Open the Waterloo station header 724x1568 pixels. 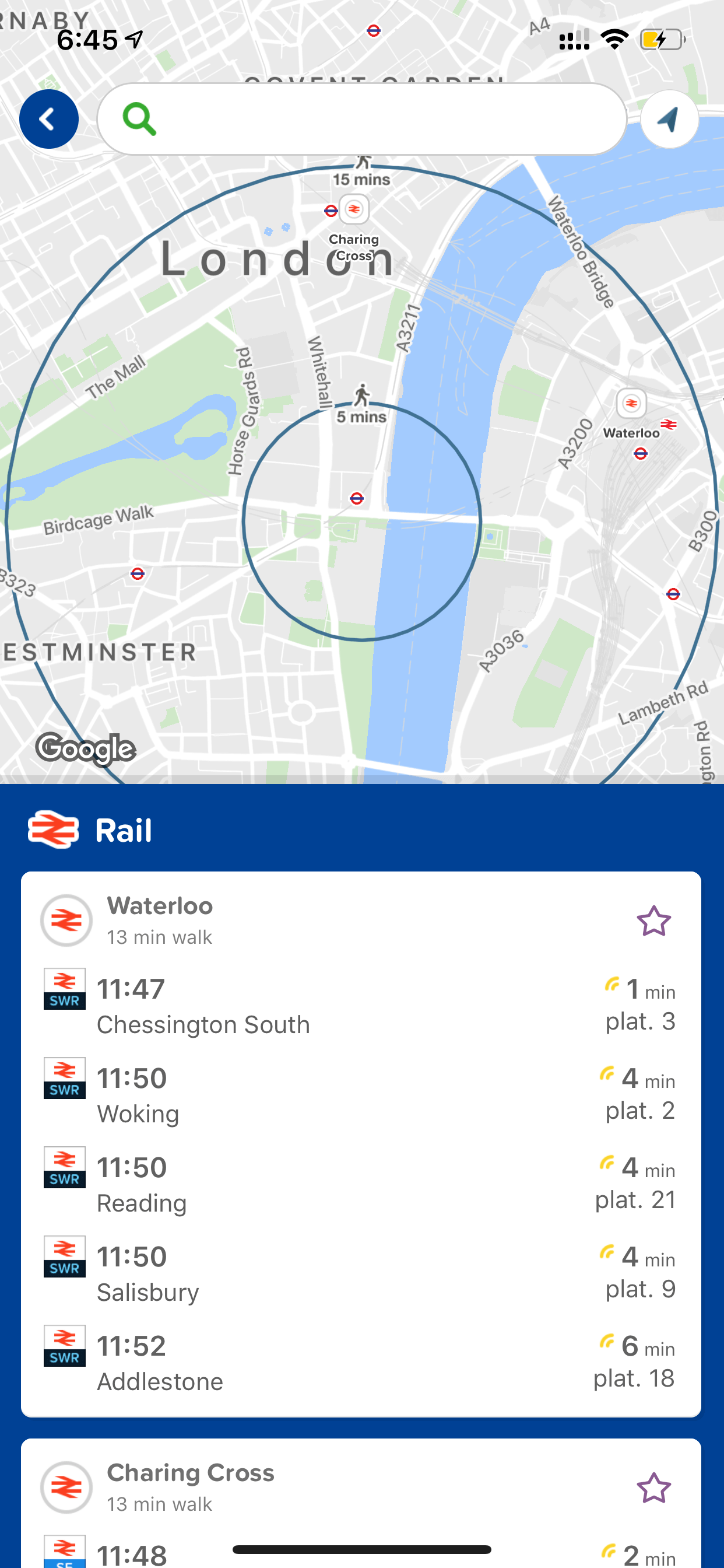pyautogui.click(x=361, y=921)
